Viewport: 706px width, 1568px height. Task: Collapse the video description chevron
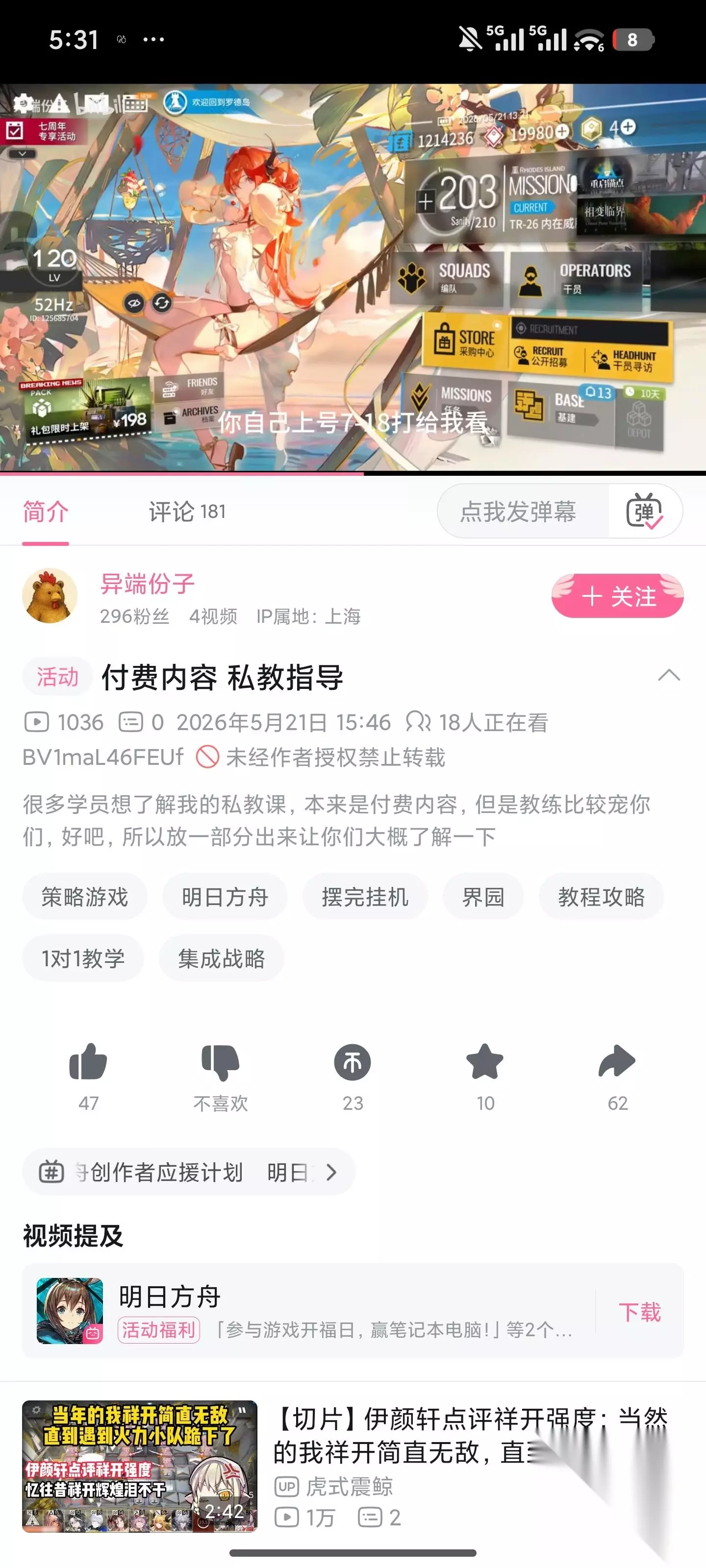[669, 675]
